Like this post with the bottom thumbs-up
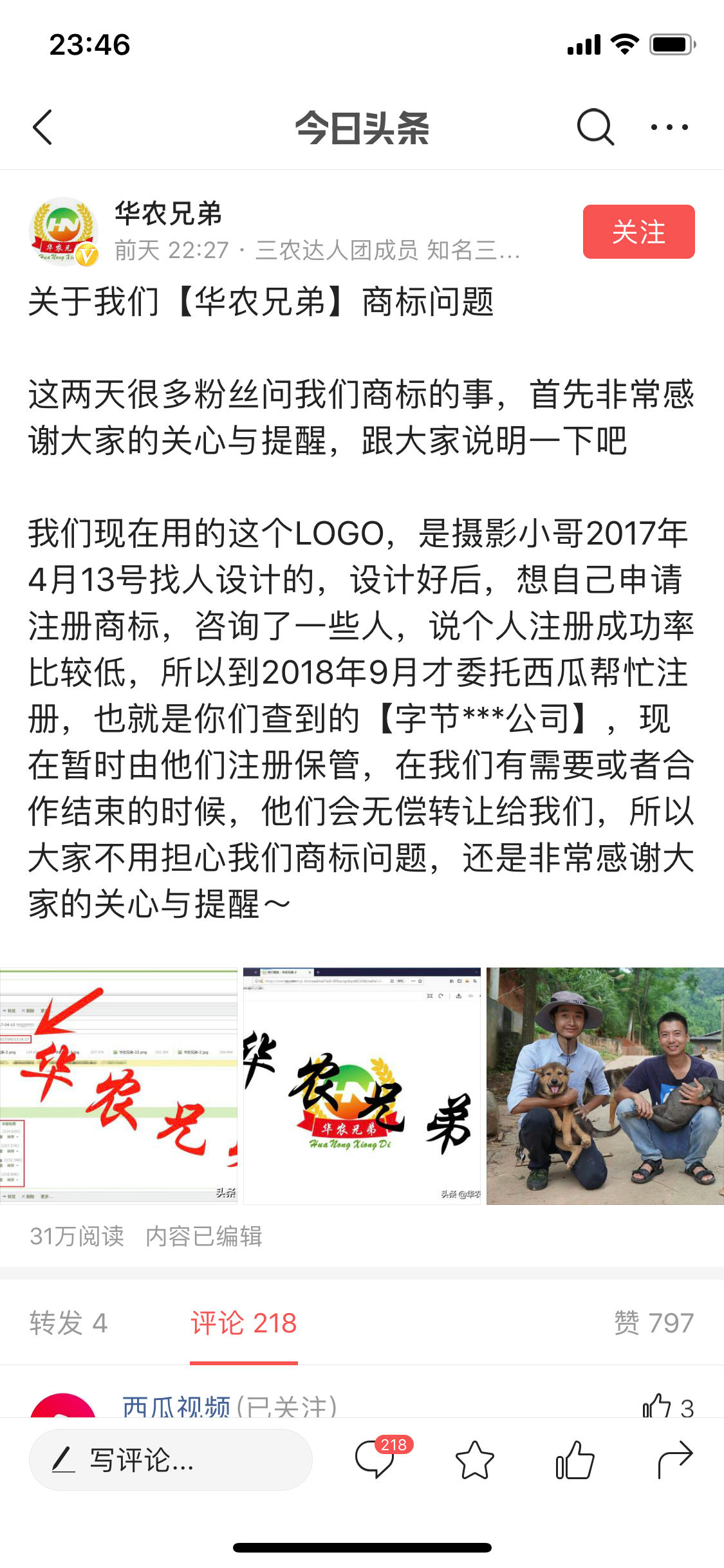This screenshot has height=1568, width=724. tap(575, 1460)
